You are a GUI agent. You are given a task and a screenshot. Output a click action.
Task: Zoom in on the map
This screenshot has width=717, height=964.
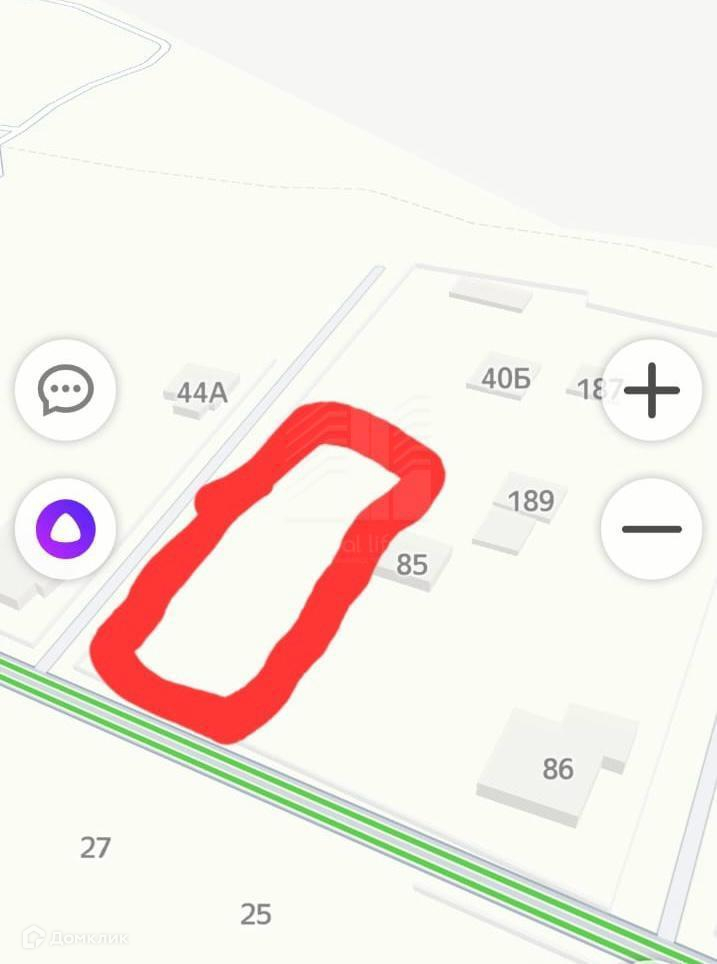[x=652, y=390]
